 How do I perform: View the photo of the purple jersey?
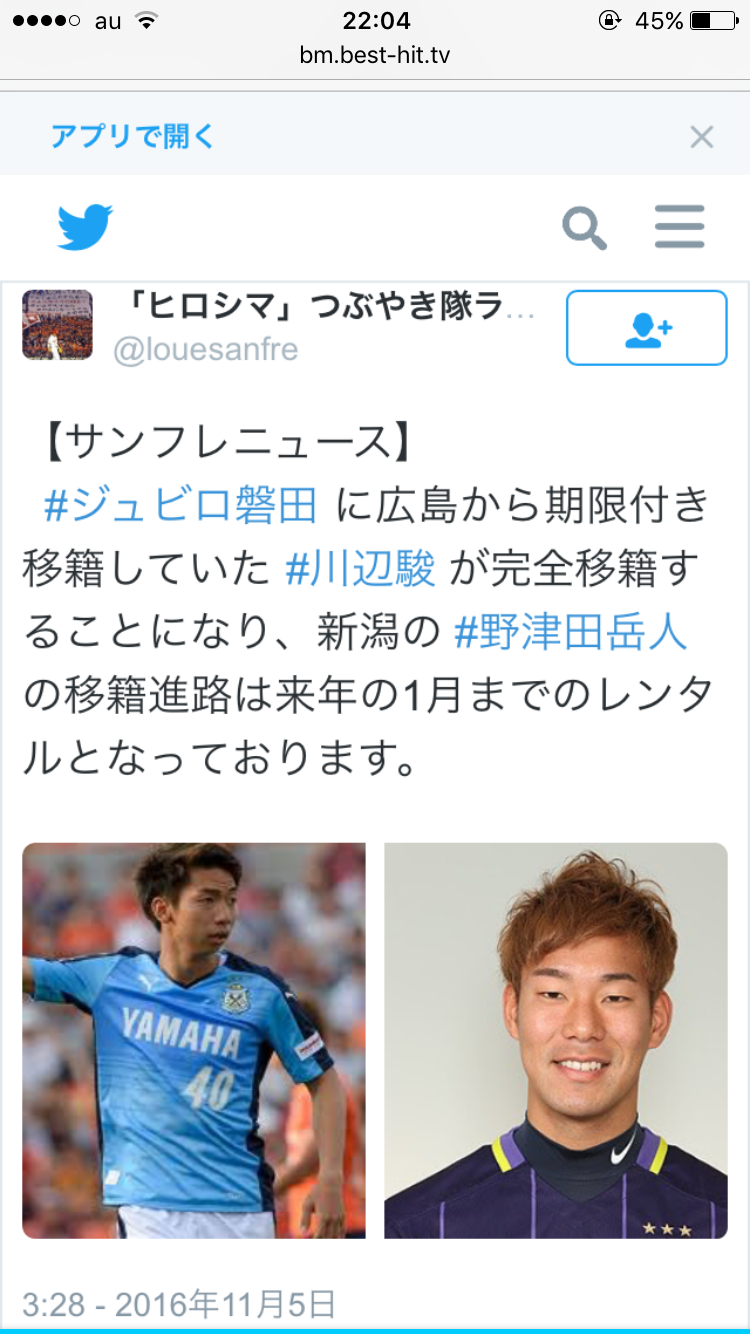[x=556, y=1040]
